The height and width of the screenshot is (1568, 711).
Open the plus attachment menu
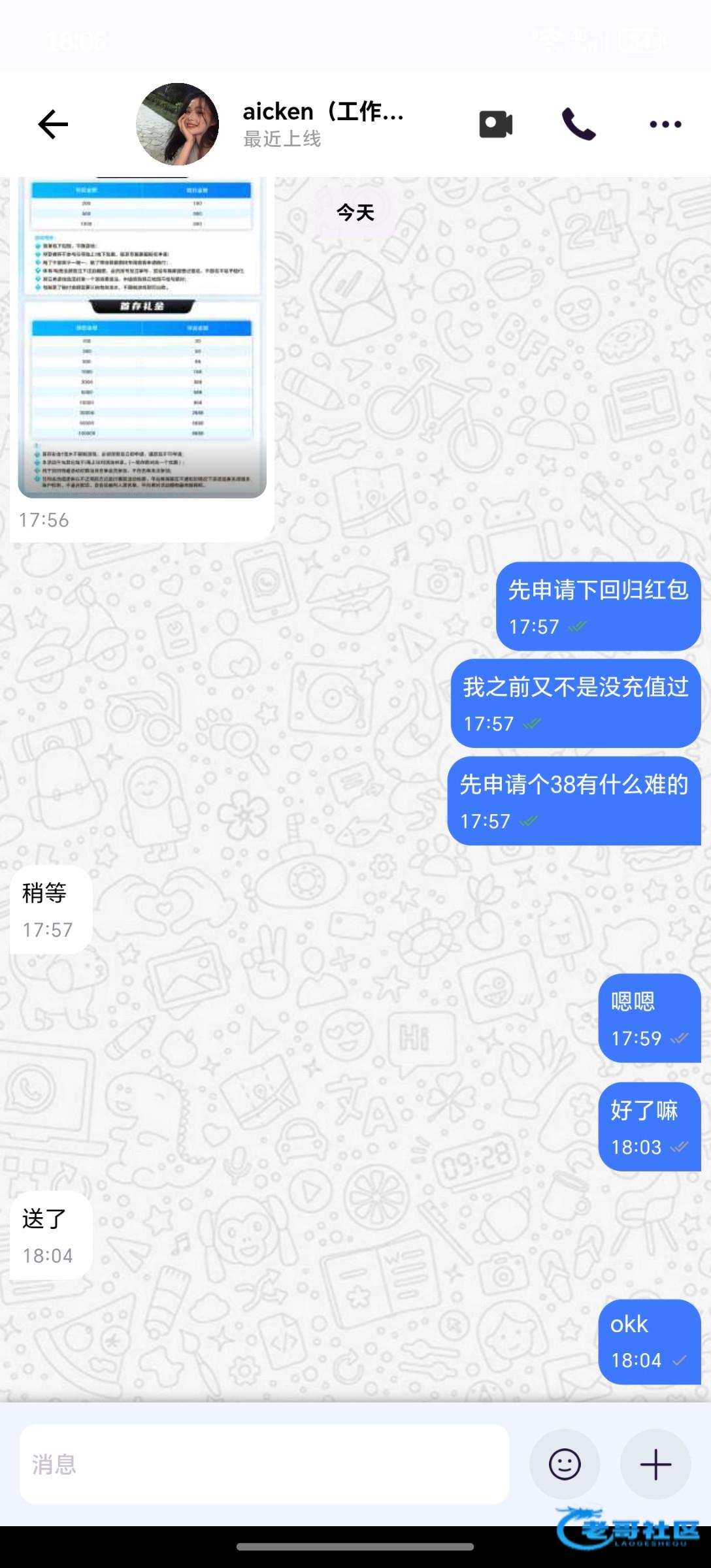[655, 1464]
